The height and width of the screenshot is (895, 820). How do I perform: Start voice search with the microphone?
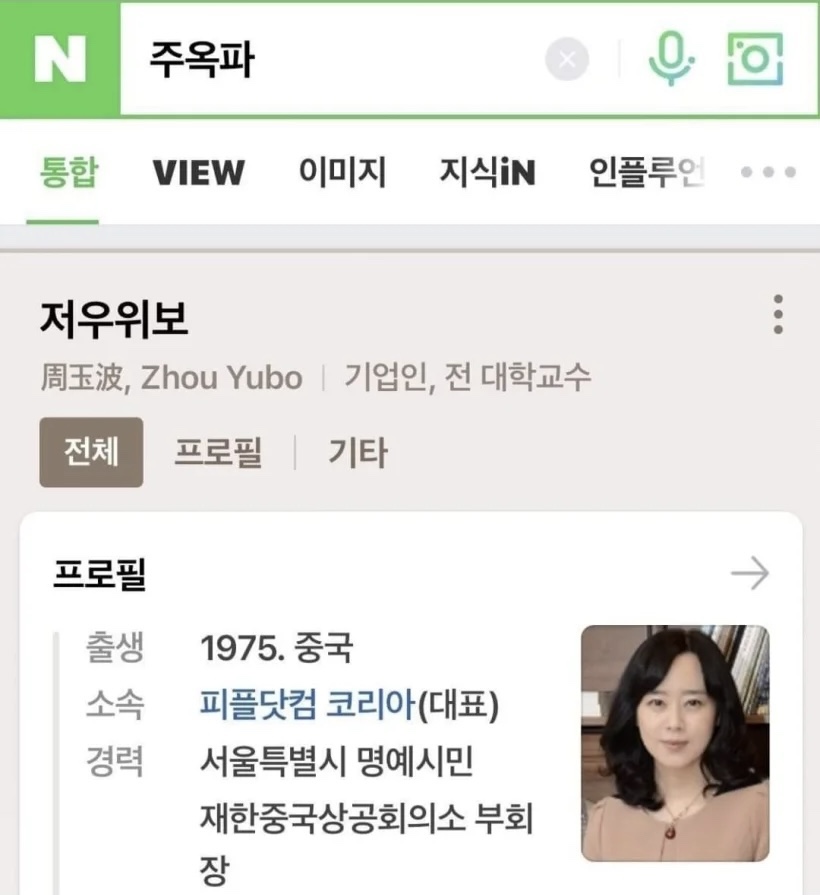[x=670, y=58]
